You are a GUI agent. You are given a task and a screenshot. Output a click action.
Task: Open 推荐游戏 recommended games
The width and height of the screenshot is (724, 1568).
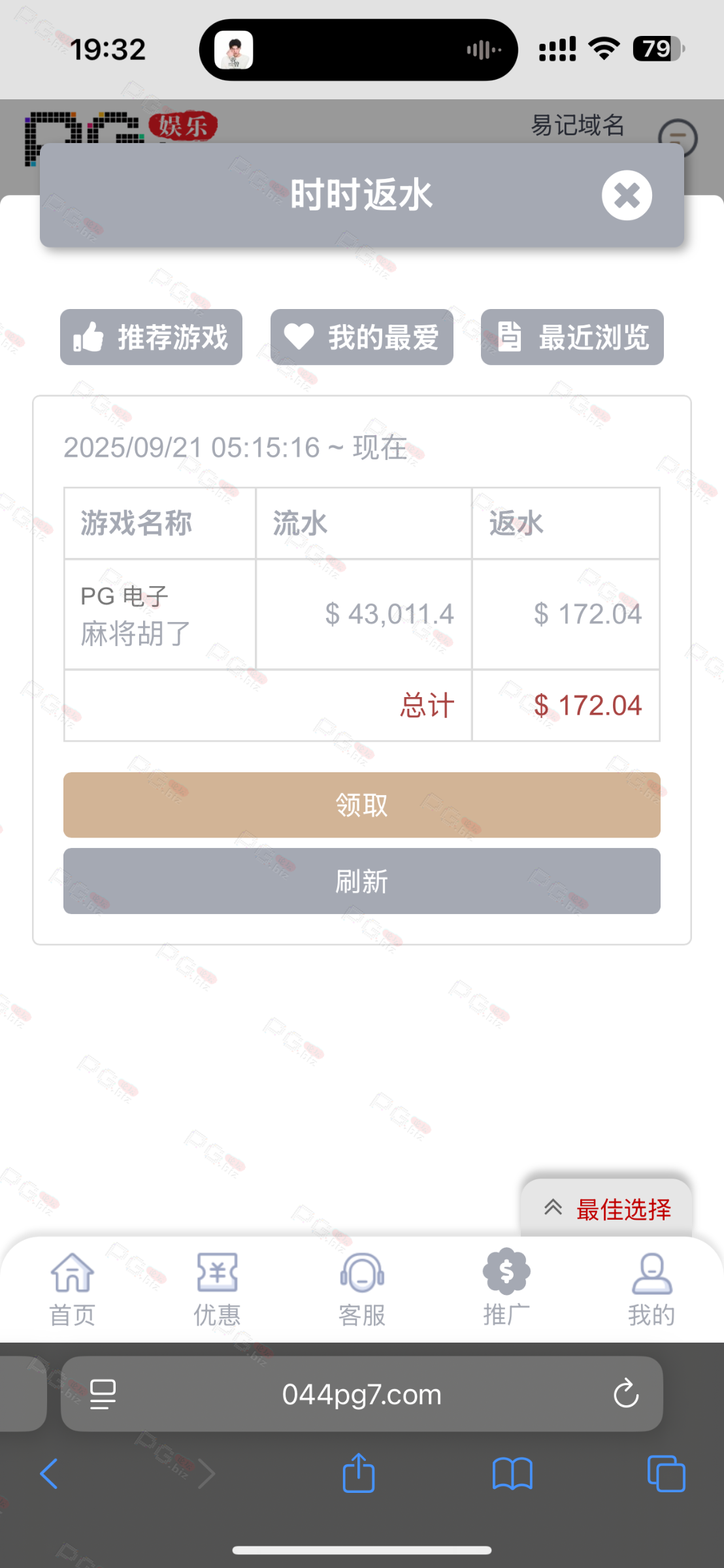151,337
